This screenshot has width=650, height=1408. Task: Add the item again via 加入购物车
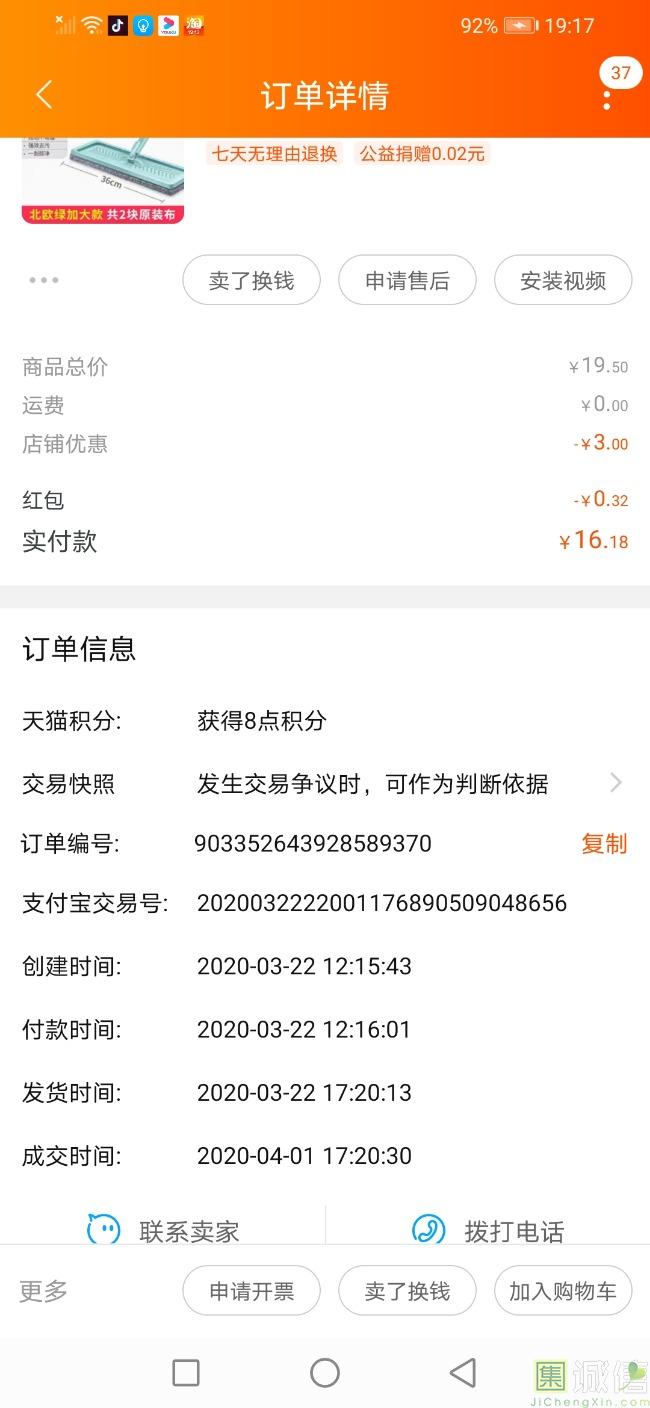click(x=563, y=1291)
